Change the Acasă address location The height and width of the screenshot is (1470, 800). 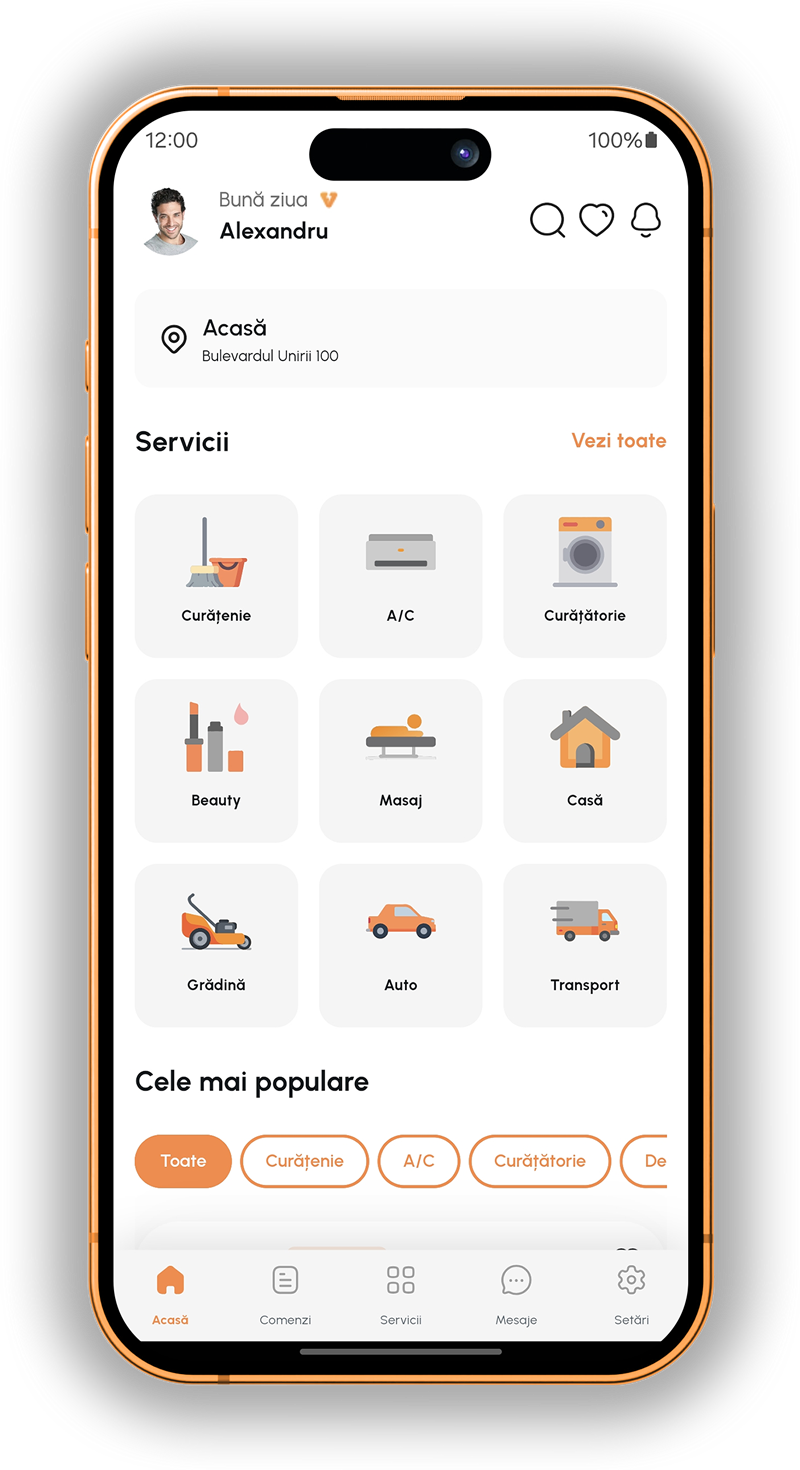pyautogui.click(x=400, y=339)
